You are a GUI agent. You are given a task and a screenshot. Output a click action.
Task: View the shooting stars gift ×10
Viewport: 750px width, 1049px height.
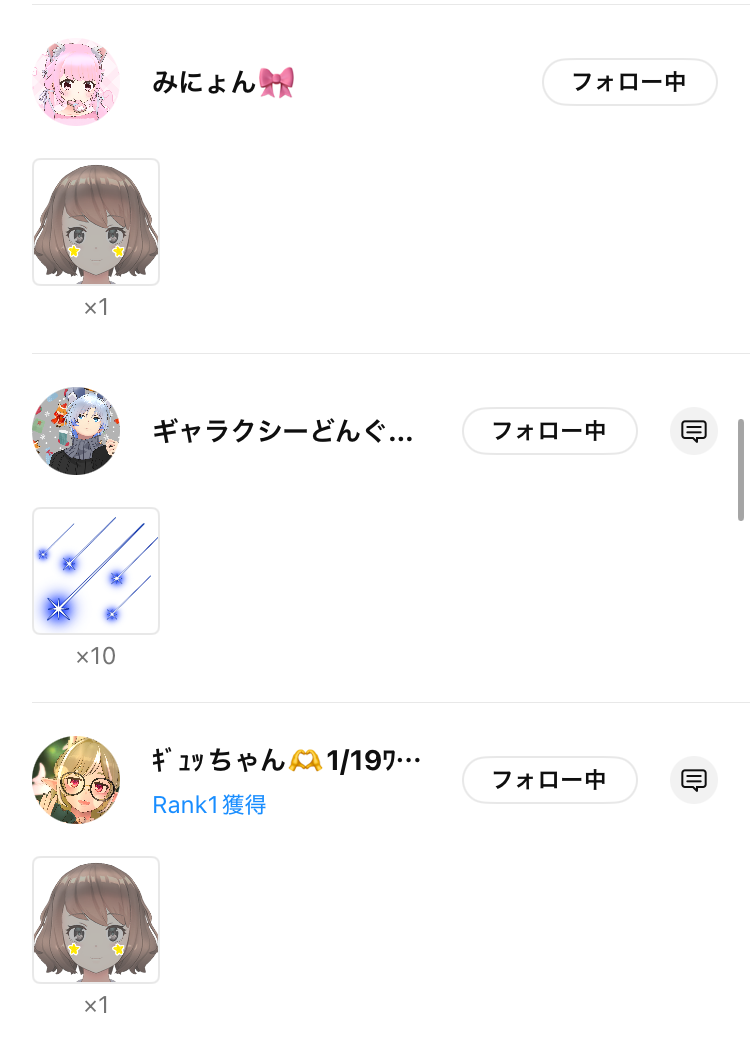point(96,571)
